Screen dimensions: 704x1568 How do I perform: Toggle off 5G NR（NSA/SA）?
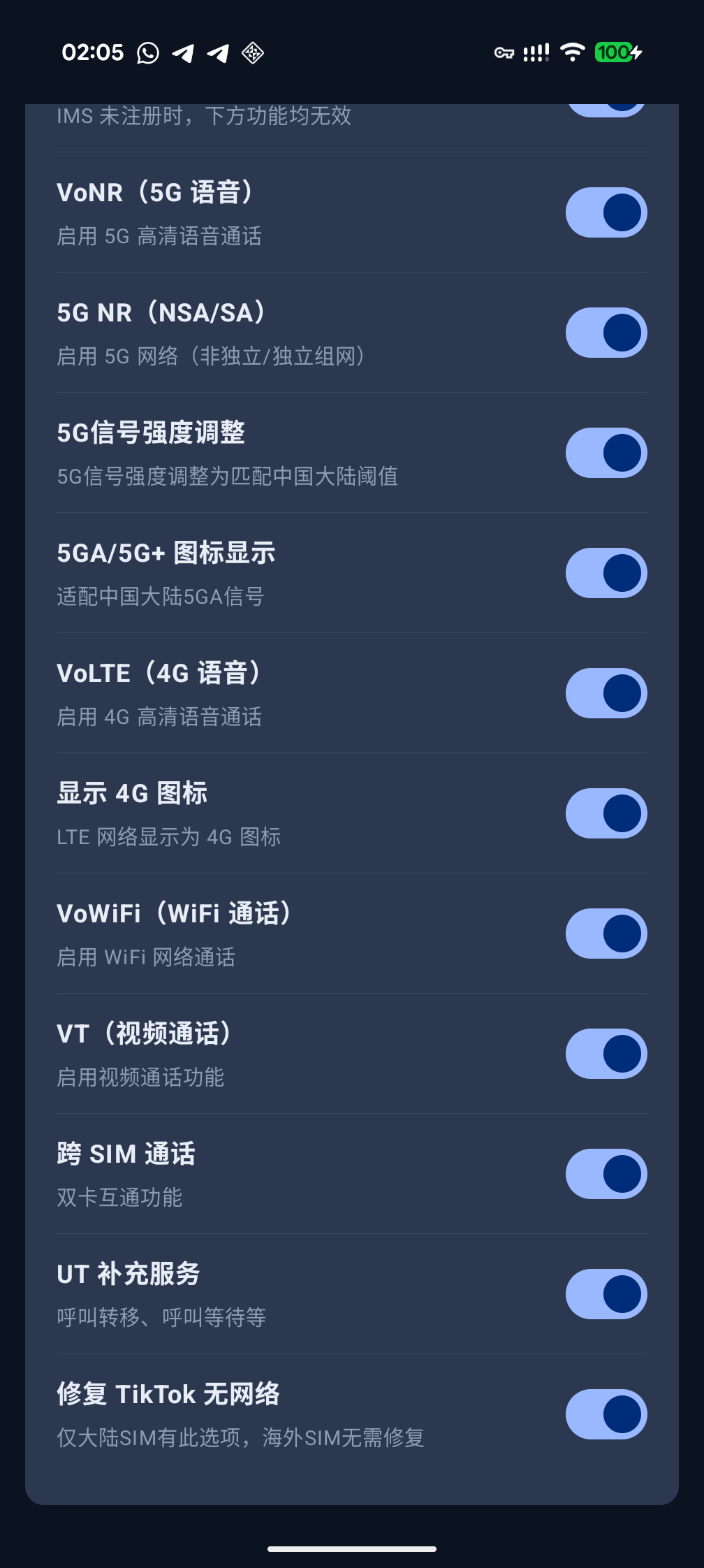[x=606, y=332]
